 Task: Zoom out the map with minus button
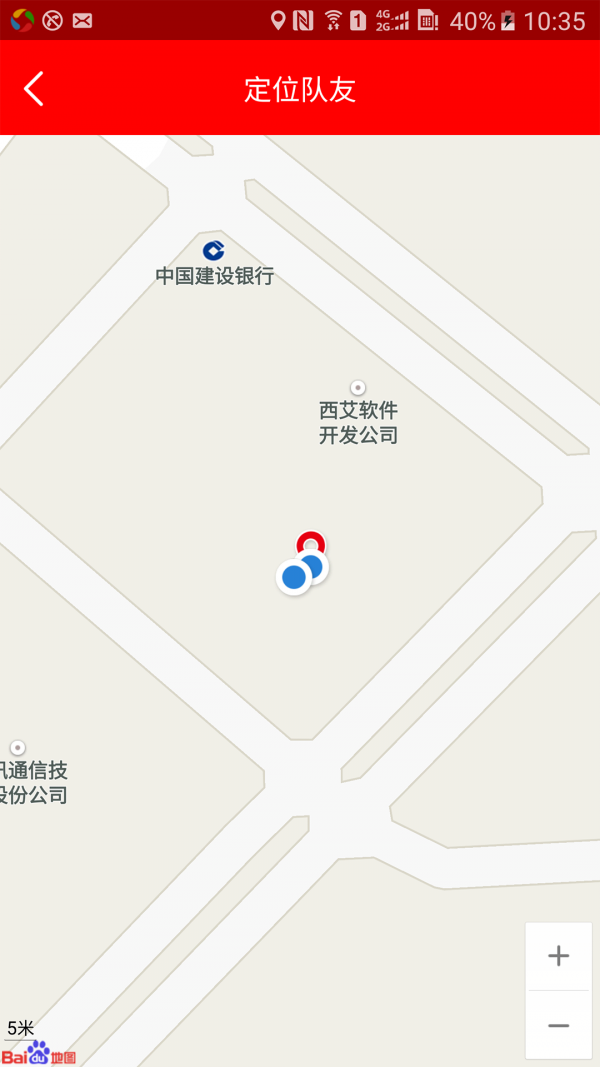559,1025
